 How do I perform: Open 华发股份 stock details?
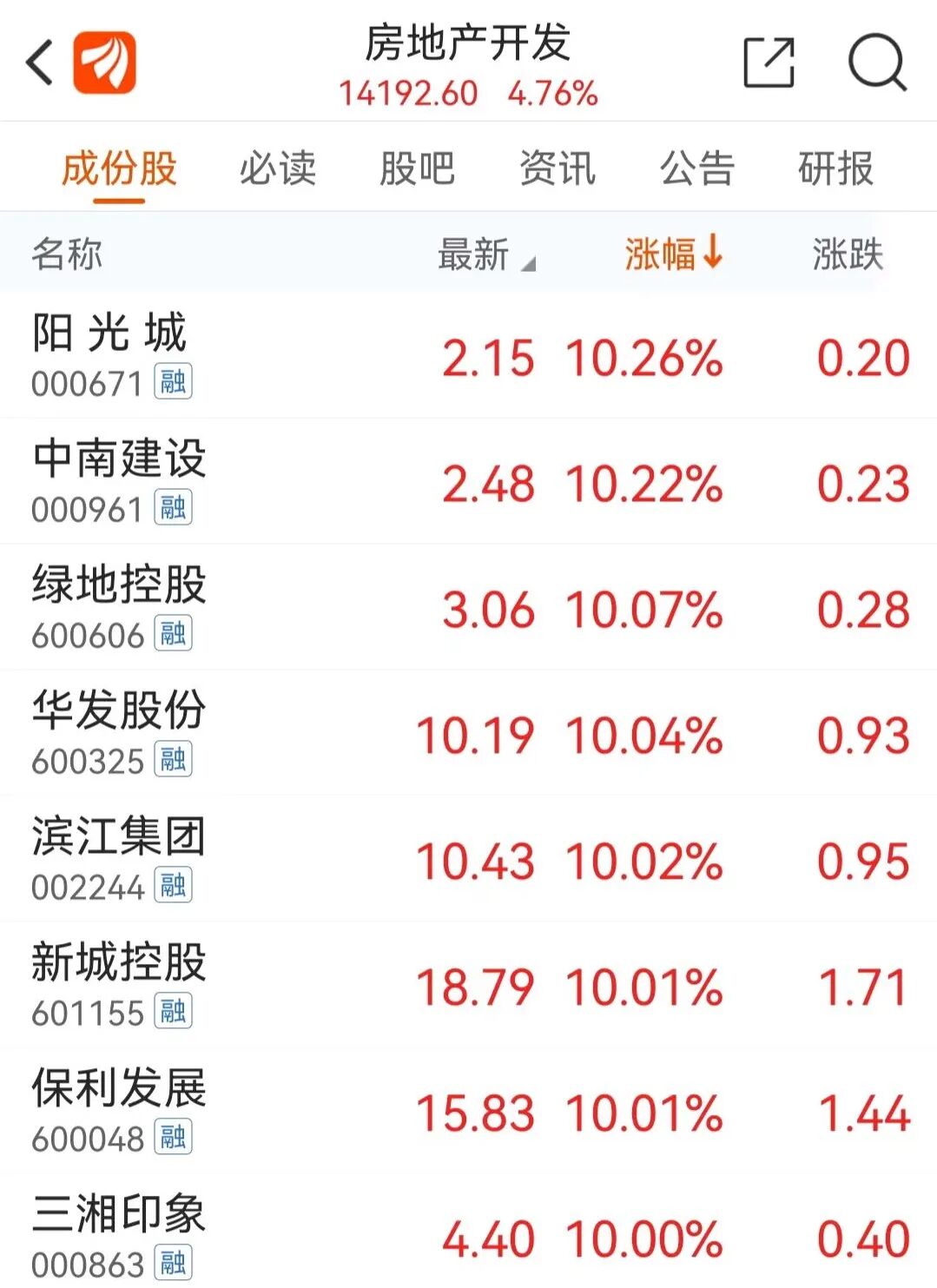pos(469,734)
